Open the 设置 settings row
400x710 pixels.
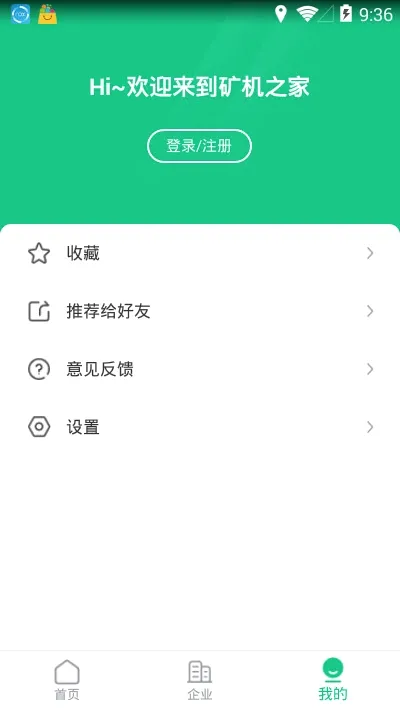click(200, 427)
